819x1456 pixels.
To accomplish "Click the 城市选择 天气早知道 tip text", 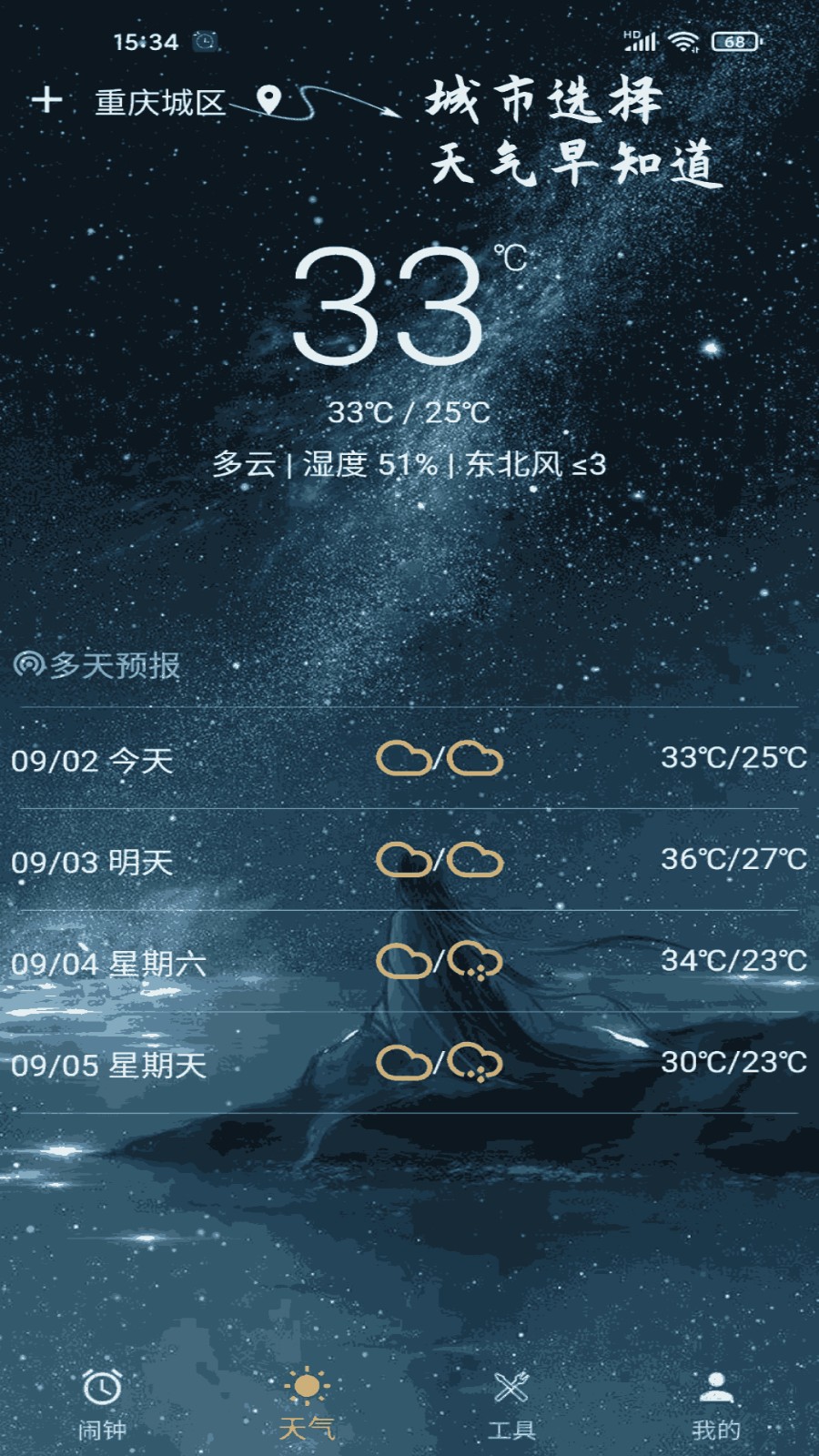I will pos(573,132).
